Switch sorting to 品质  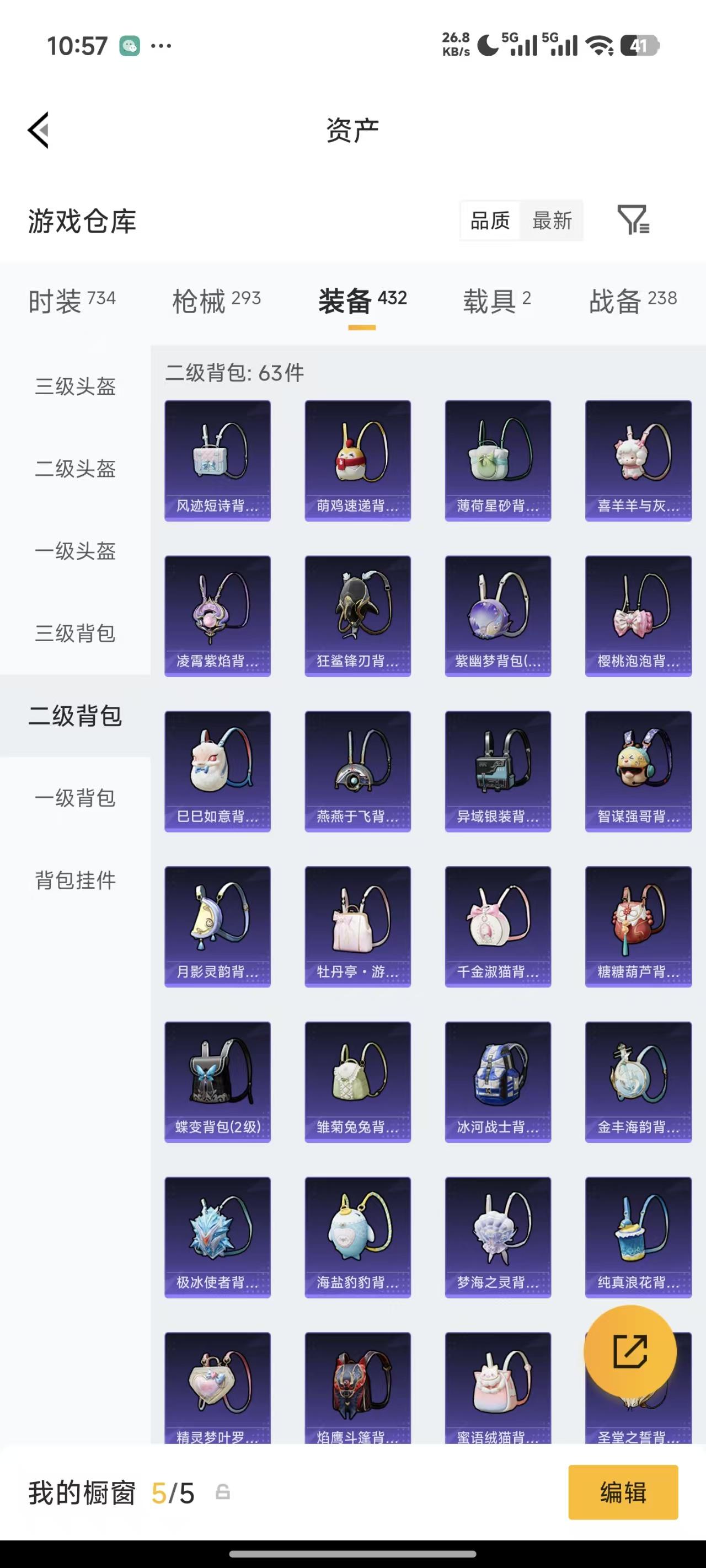click(x=490, y=221)
